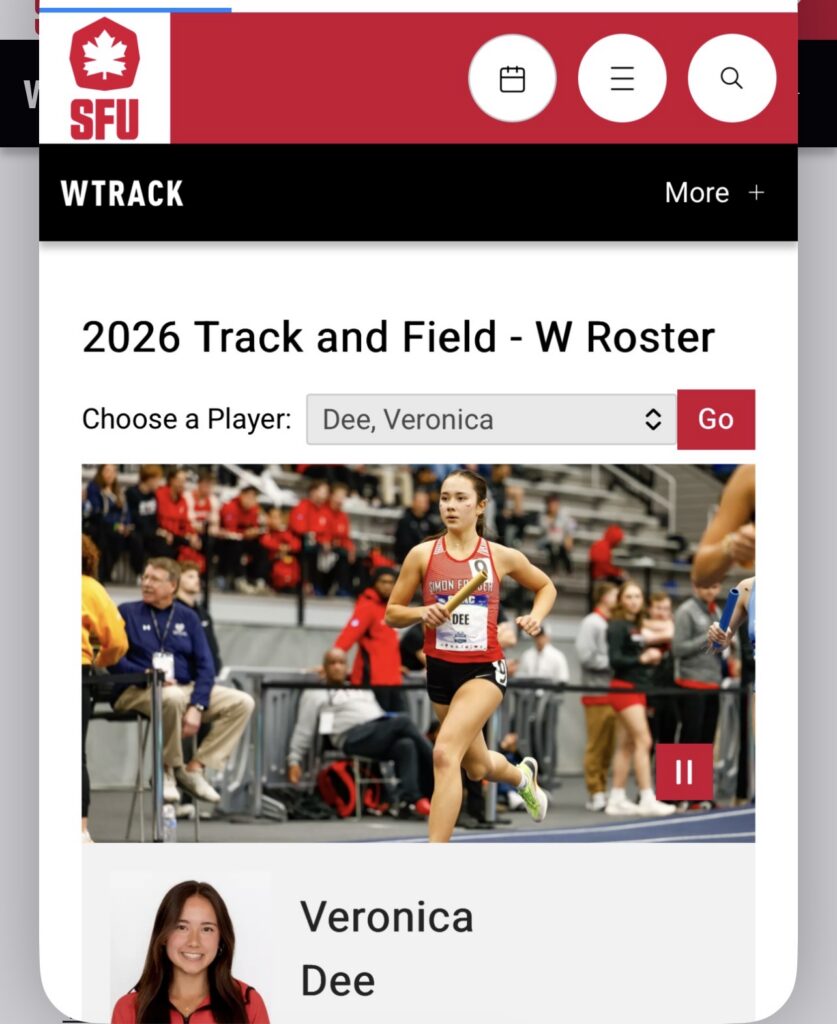Open the schedule calendar icon

[x=513, y=78]
